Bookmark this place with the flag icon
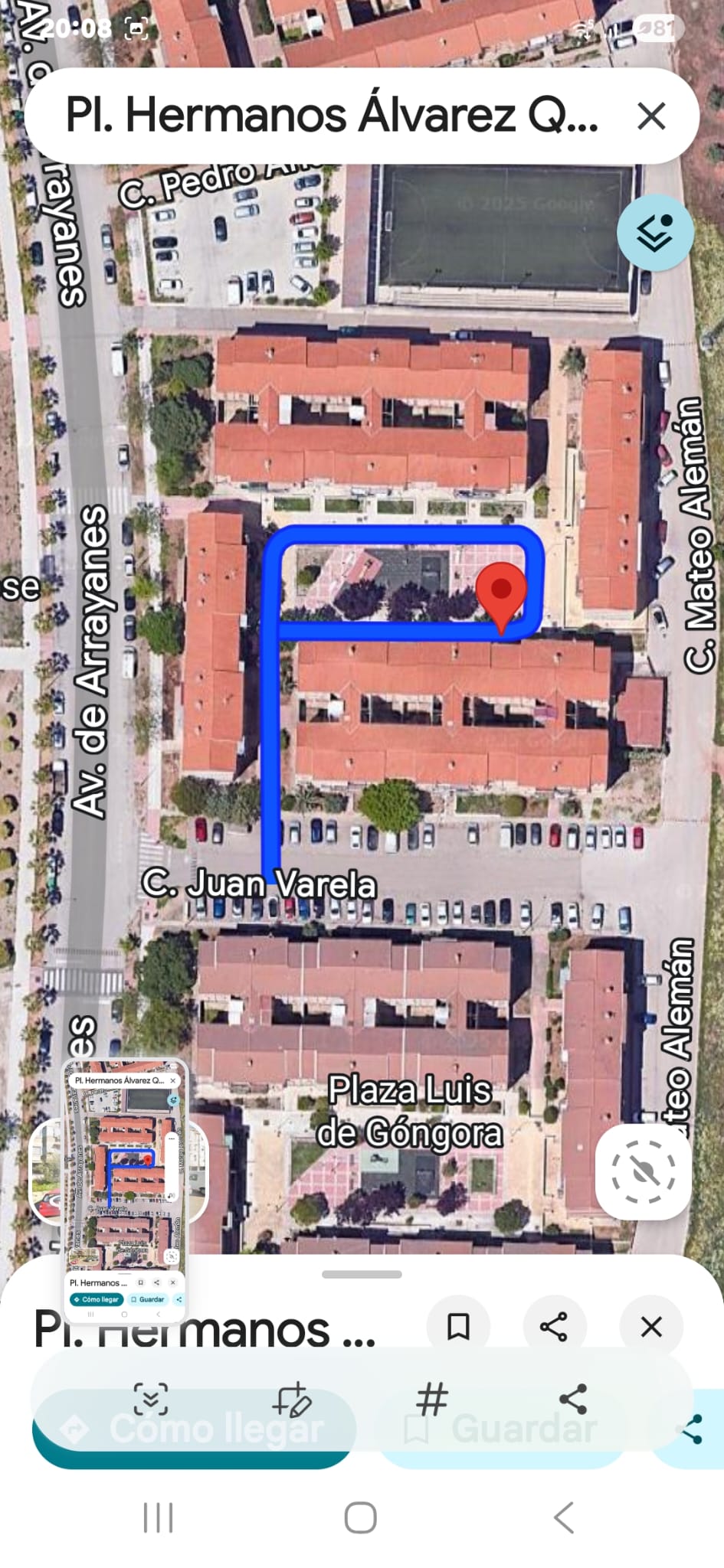Image resolution: width=724 pixels, height=1568 pixels. tap(458, 1327)
